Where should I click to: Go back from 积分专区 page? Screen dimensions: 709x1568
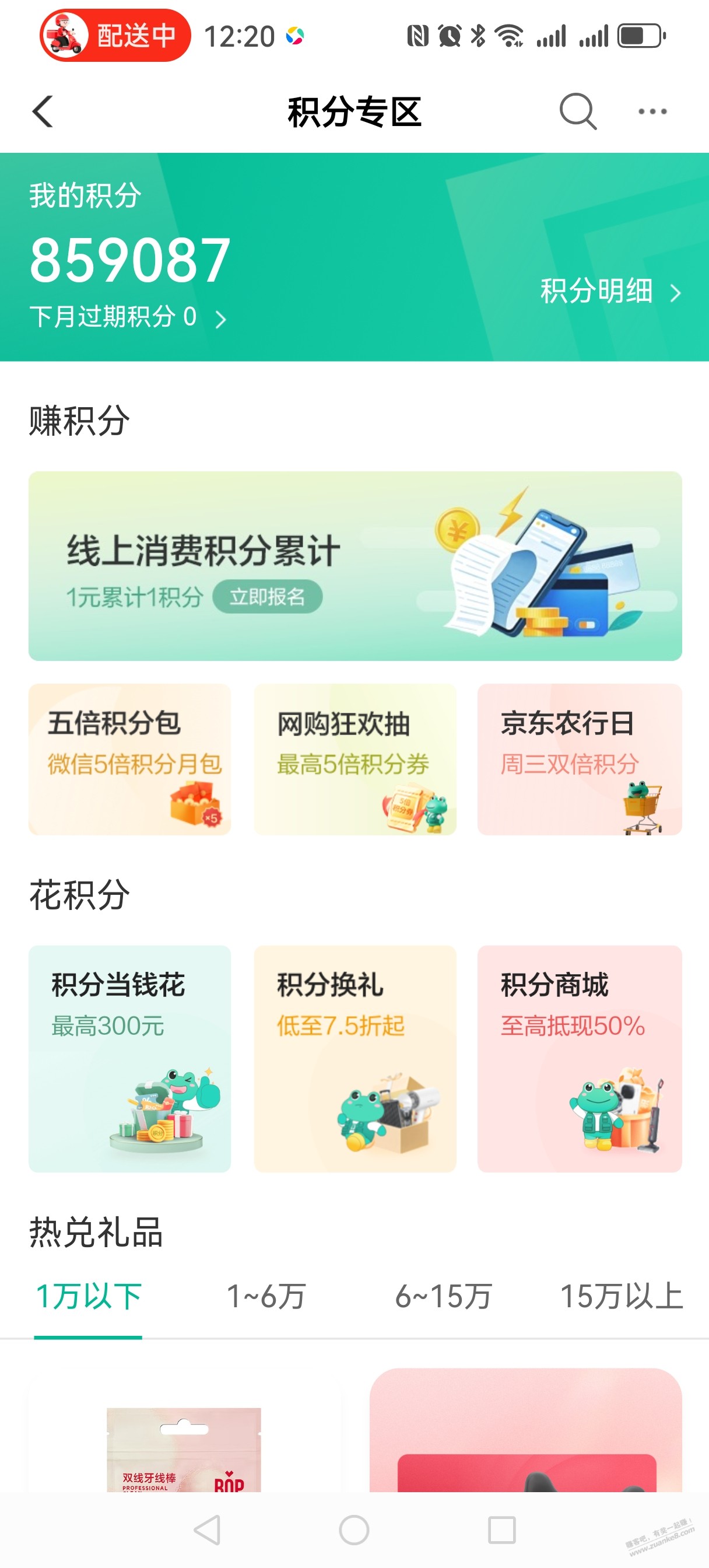click(43, 111)
